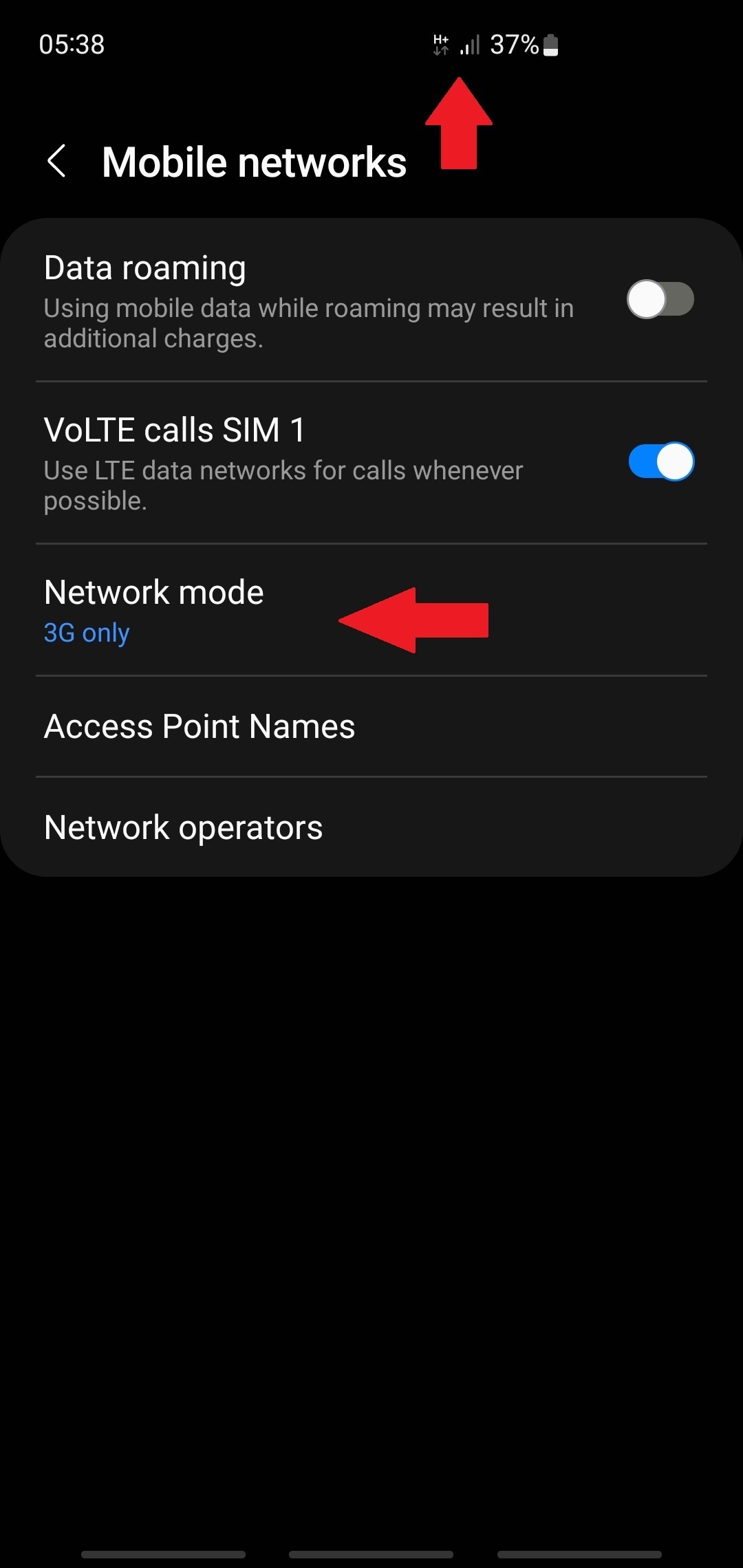
Task: Open the Network mode setting
Action: (x=371, y=610)
